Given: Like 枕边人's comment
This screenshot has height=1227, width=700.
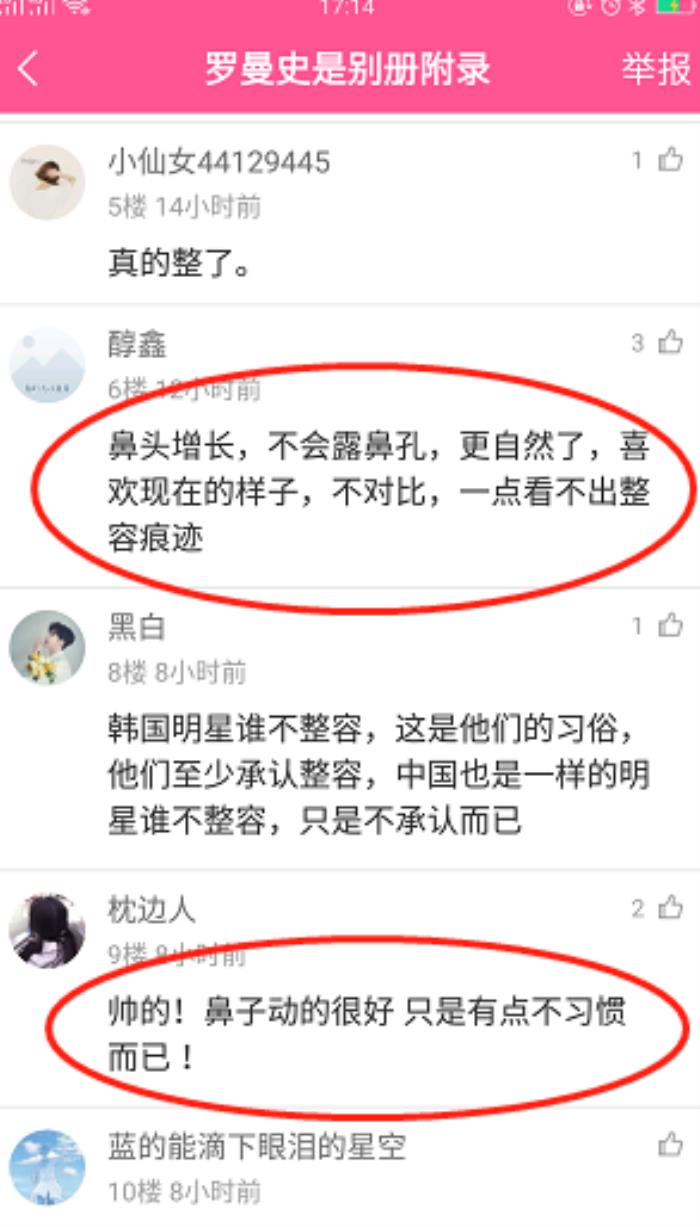Looking at the screenshot, I should pyautogui.click(x=670, y=908).
